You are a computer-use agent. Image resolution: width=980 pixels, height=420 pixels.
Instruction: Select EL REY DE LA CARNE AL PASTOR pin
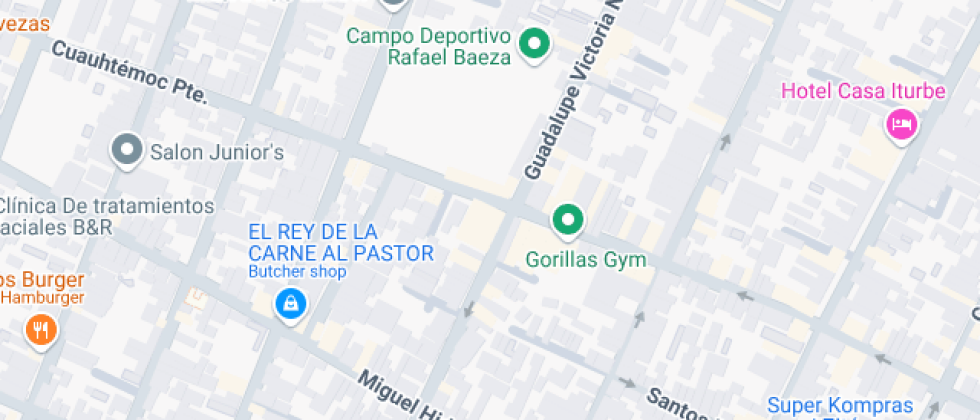point(290,302)
